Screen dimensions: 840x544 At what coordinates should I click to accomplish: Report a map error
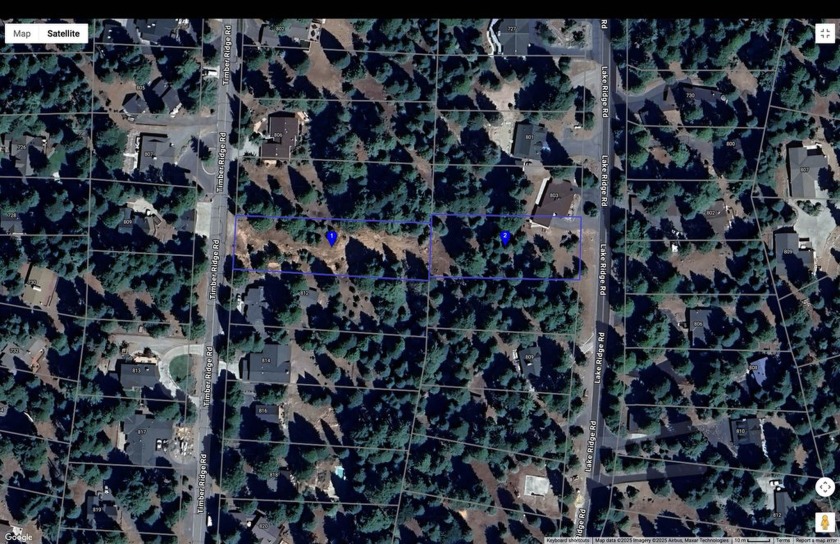817,540
